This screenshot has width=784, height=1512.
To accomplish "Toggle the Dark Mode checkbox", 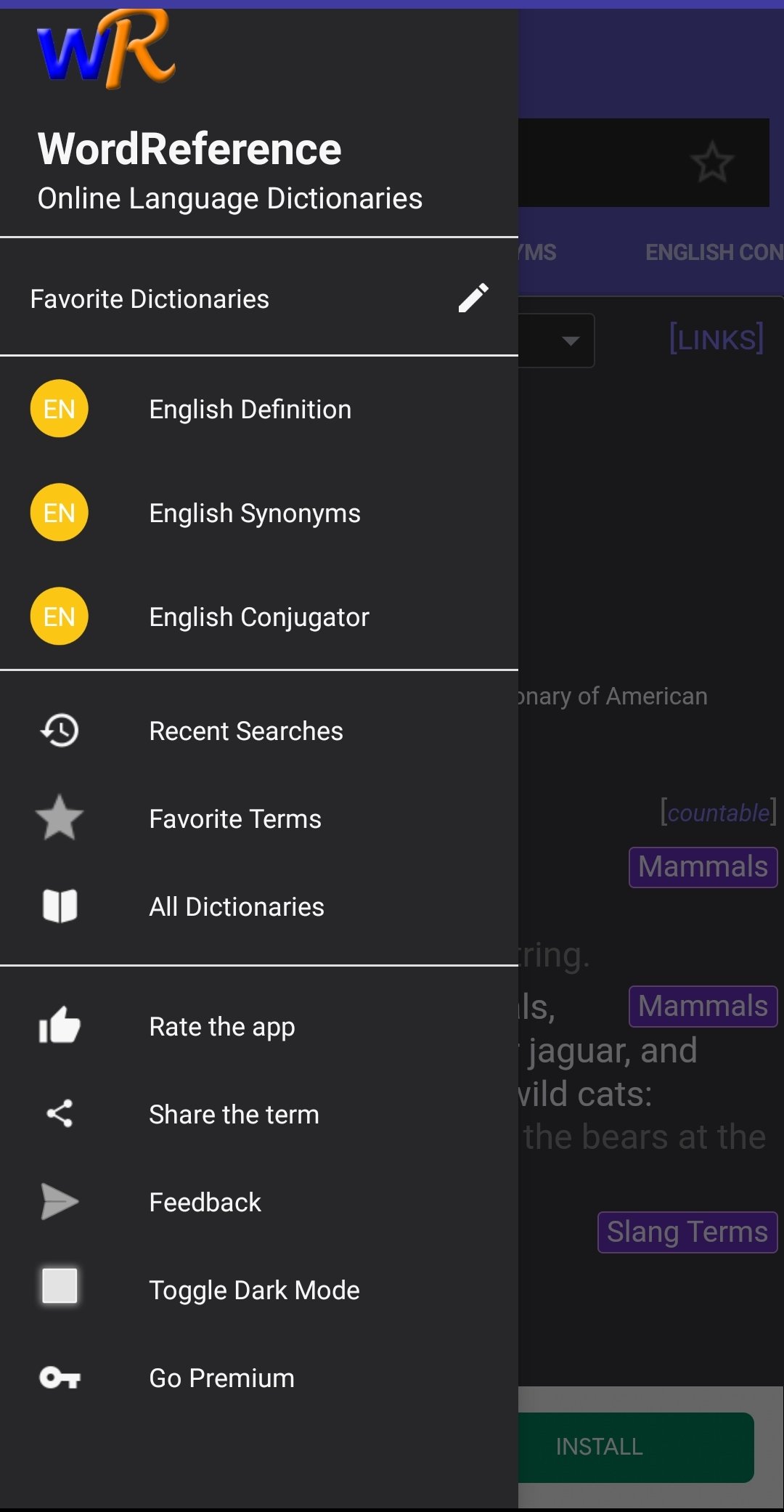I will [60, 1286].
